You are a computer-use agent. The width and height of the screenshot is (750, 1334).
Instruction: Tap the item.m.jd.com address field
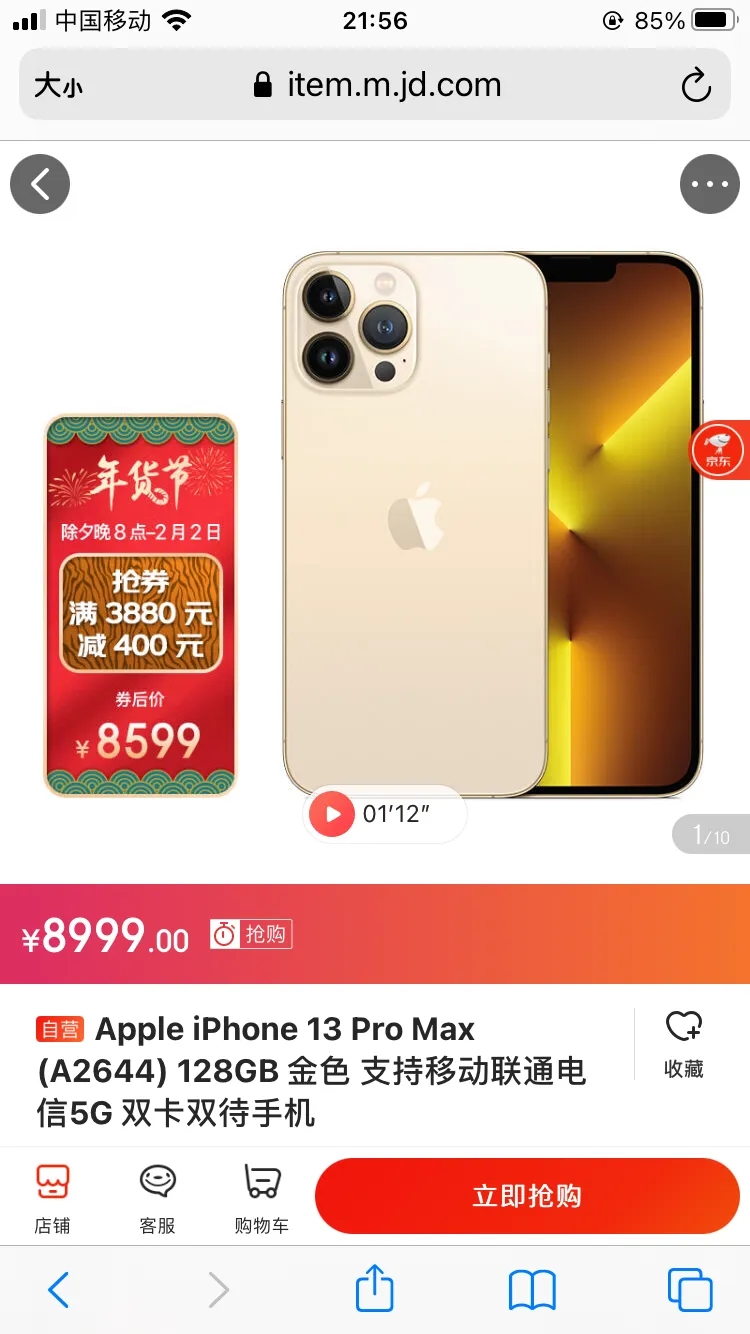tap(378, 85)
